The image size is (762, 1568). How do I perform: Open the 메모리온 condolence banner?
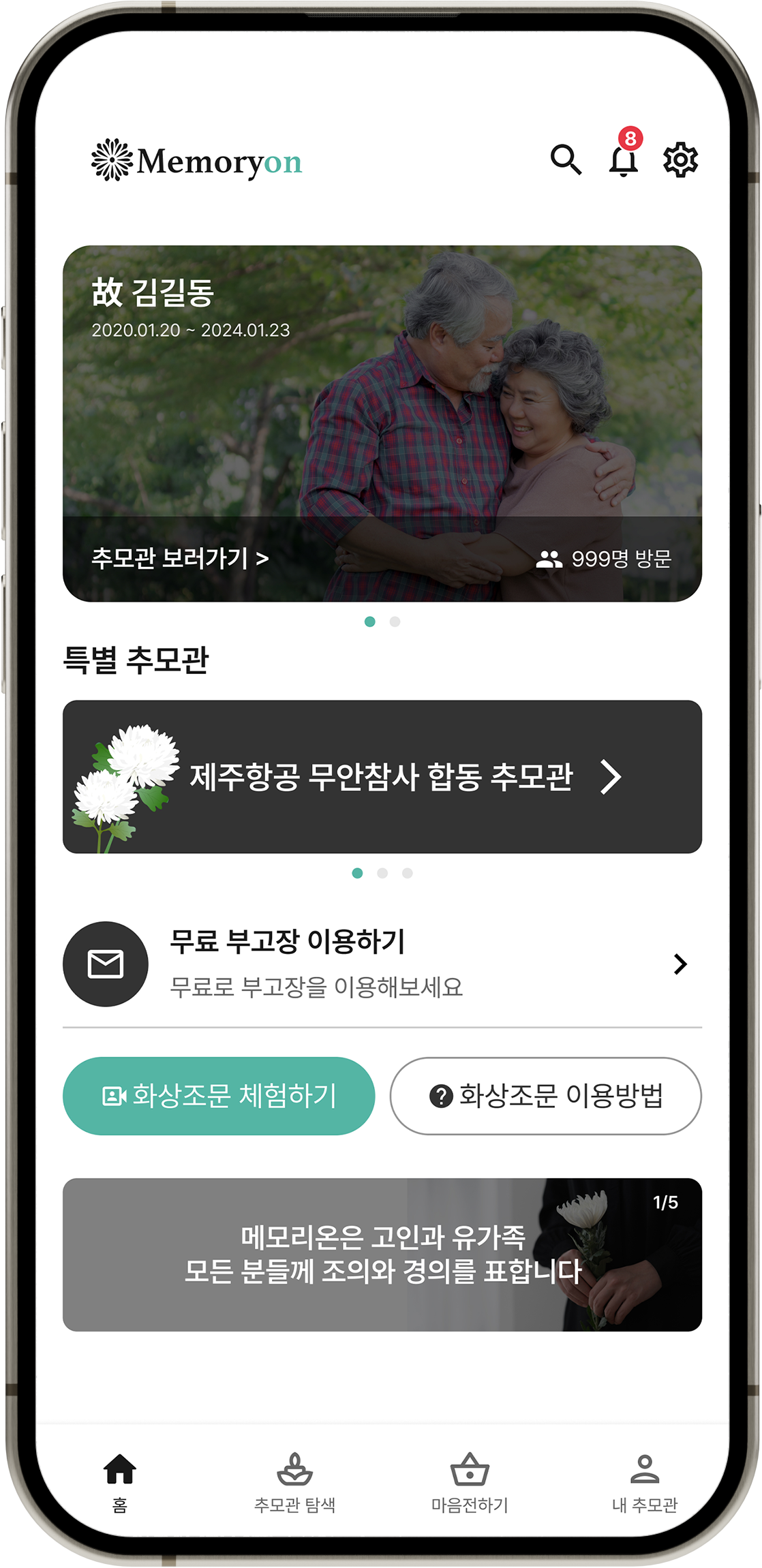click(x=382, y=1255)
